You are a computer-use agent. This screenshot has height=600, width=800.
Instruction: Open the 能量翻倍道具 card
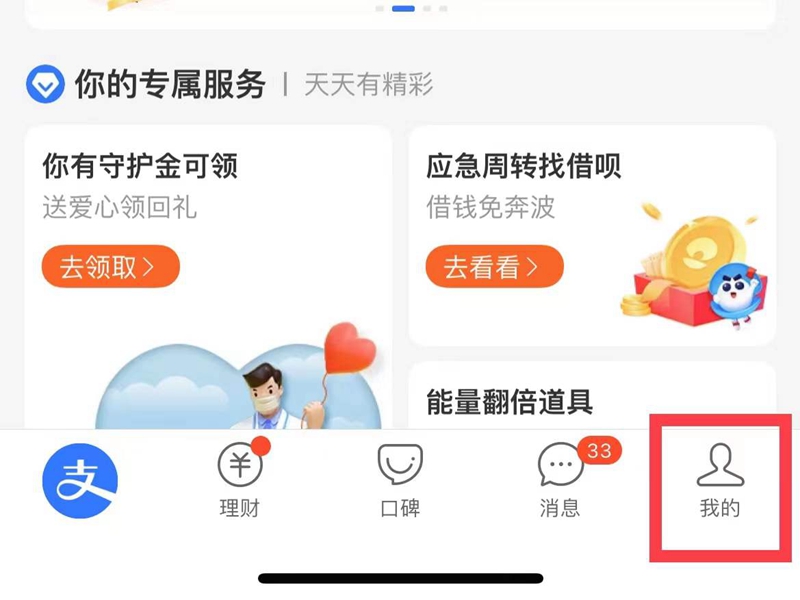[510, 401]
